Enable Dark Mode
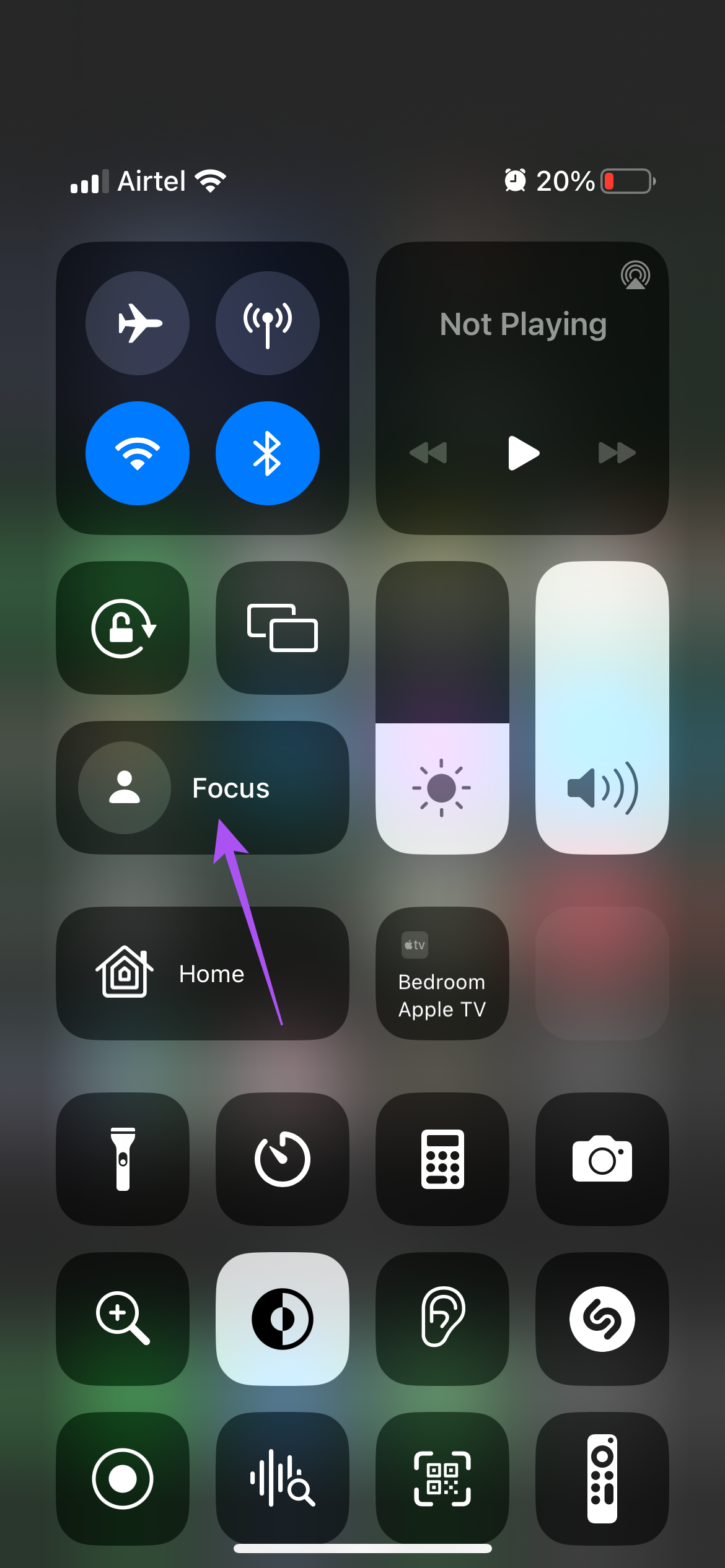Screen dimensions: 725x1568 click(282, 1319)
